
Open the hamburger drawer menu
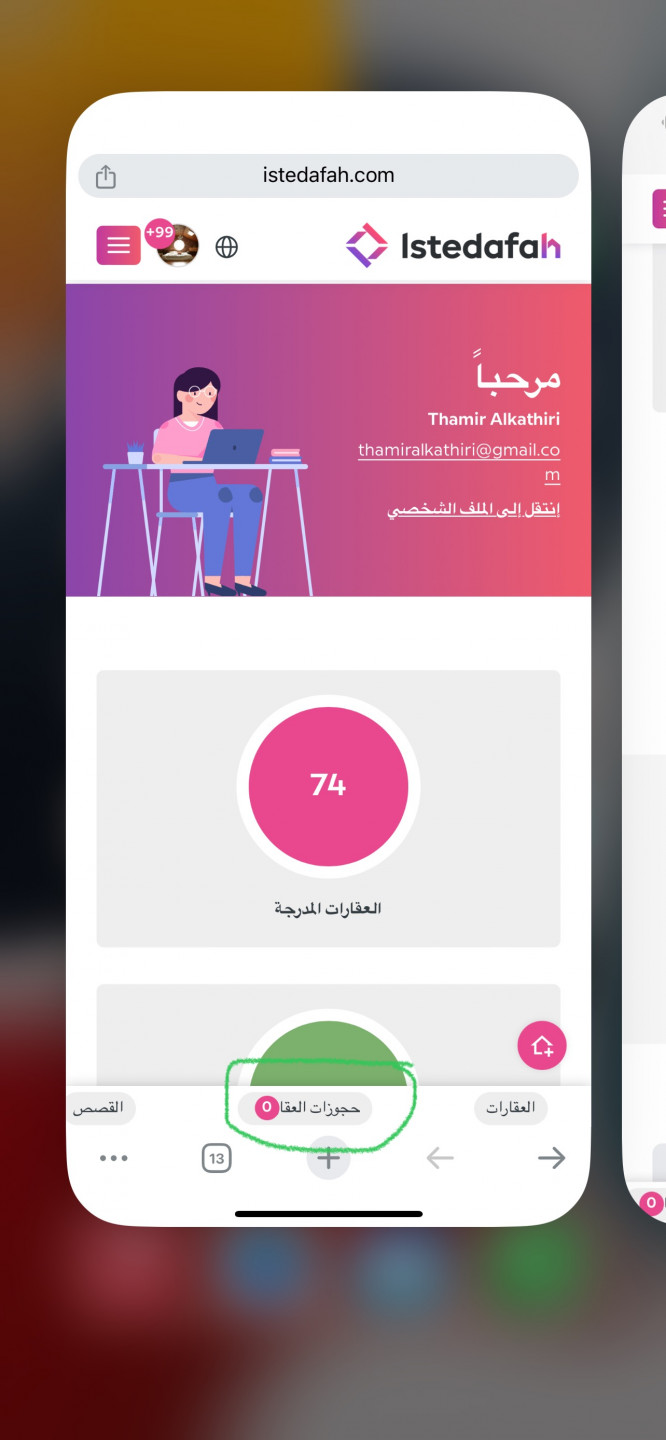pyautogui.click(x=118, y=246)
